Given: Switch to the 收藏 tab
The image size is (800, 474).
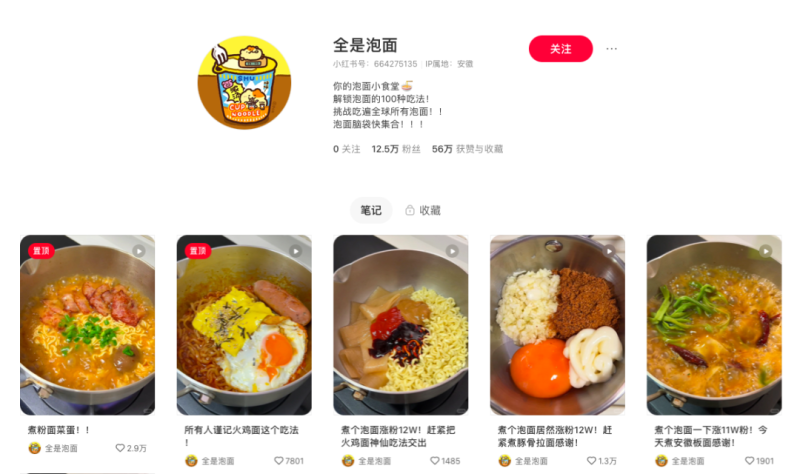Looking at the screenshot, I should (423, 210).
